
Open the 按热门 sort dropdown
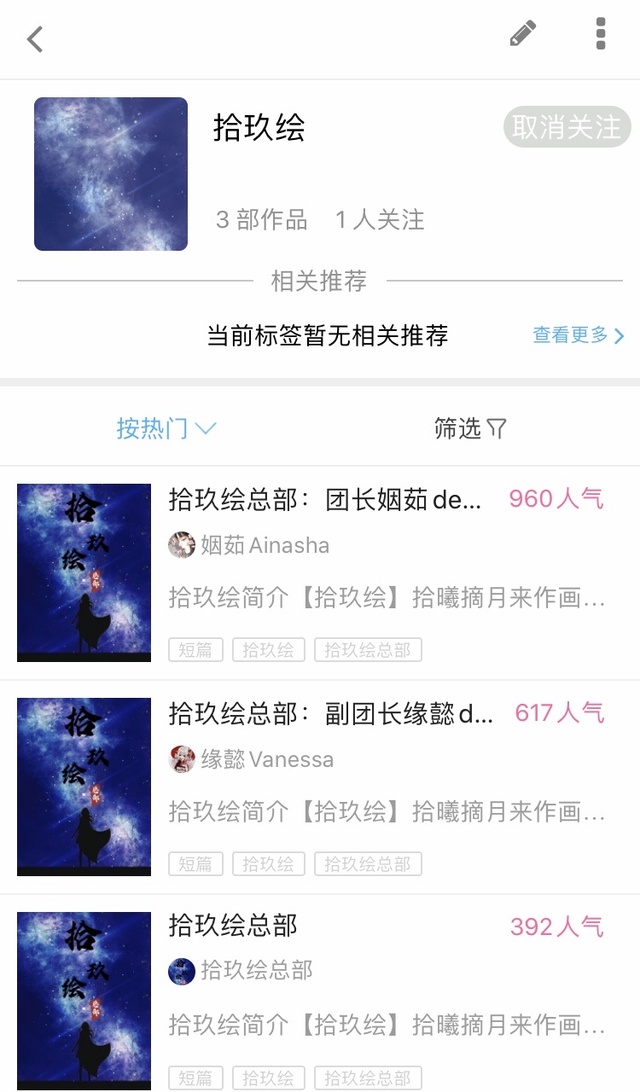coord(166,428)
